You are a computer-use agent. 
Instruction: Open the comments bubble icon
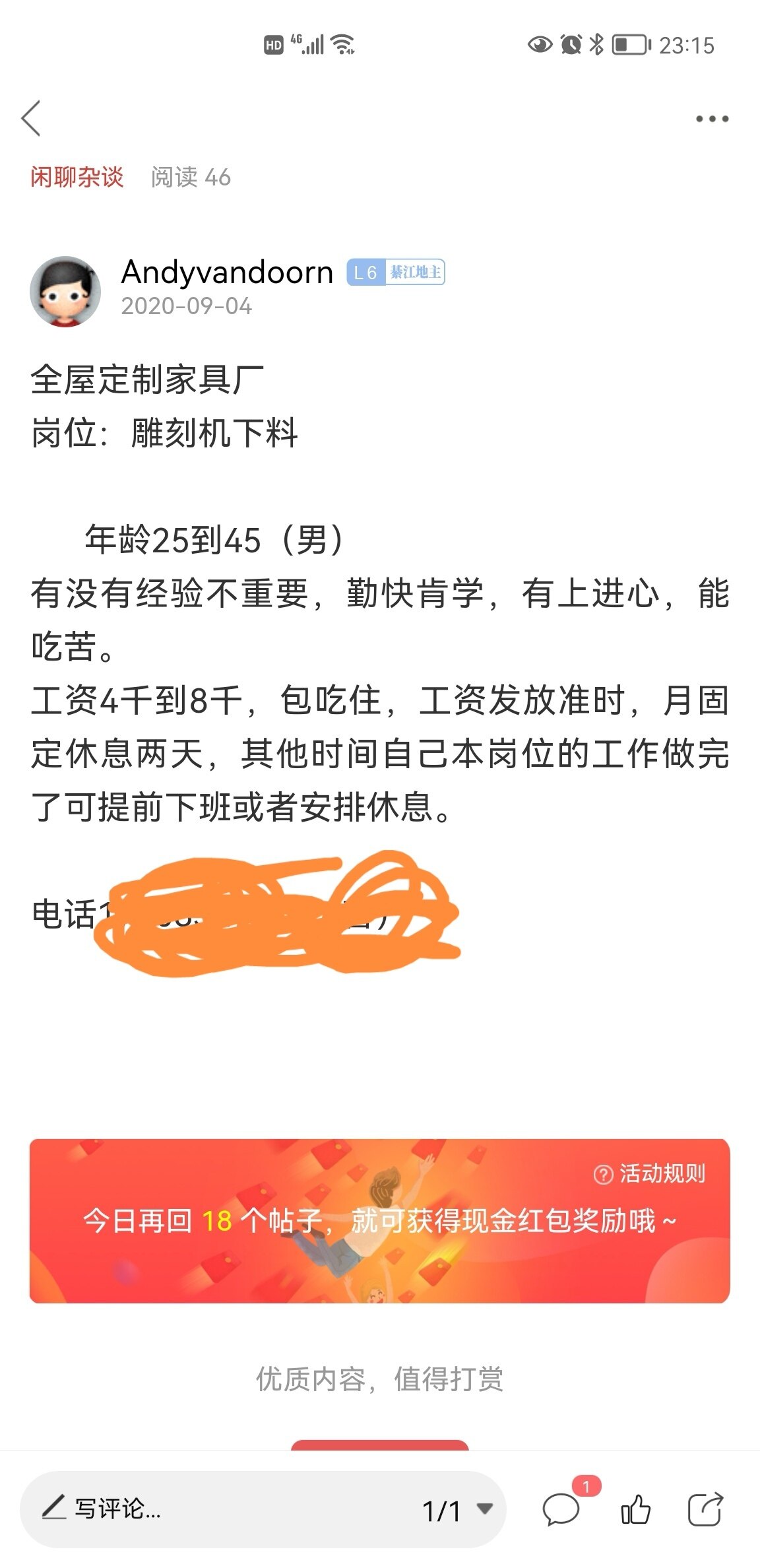click(561, 1509)
